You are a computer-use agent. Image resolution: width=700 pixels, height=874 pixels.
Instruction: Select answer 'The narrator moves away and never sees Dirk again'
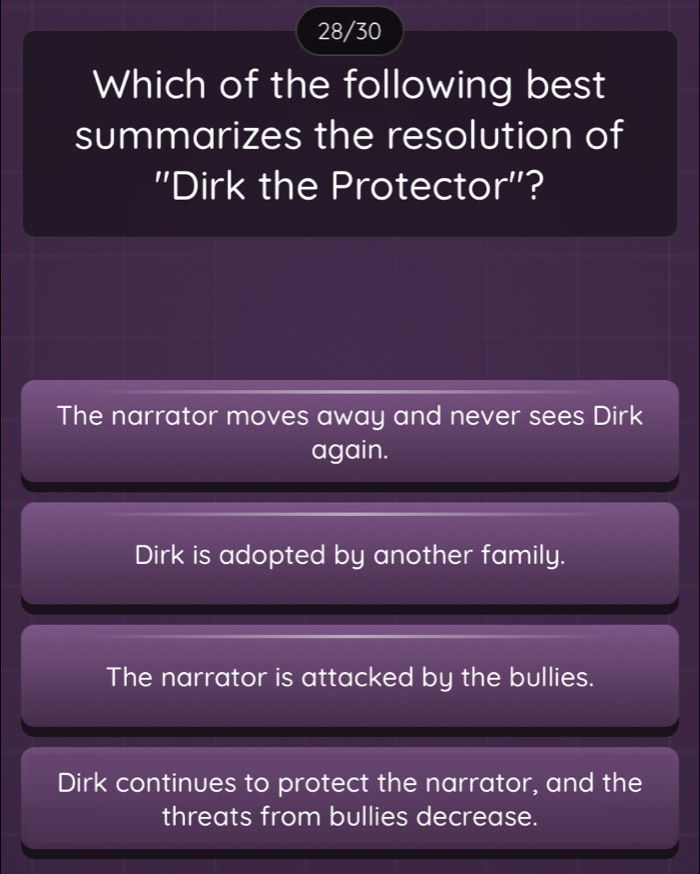[350, 432]
